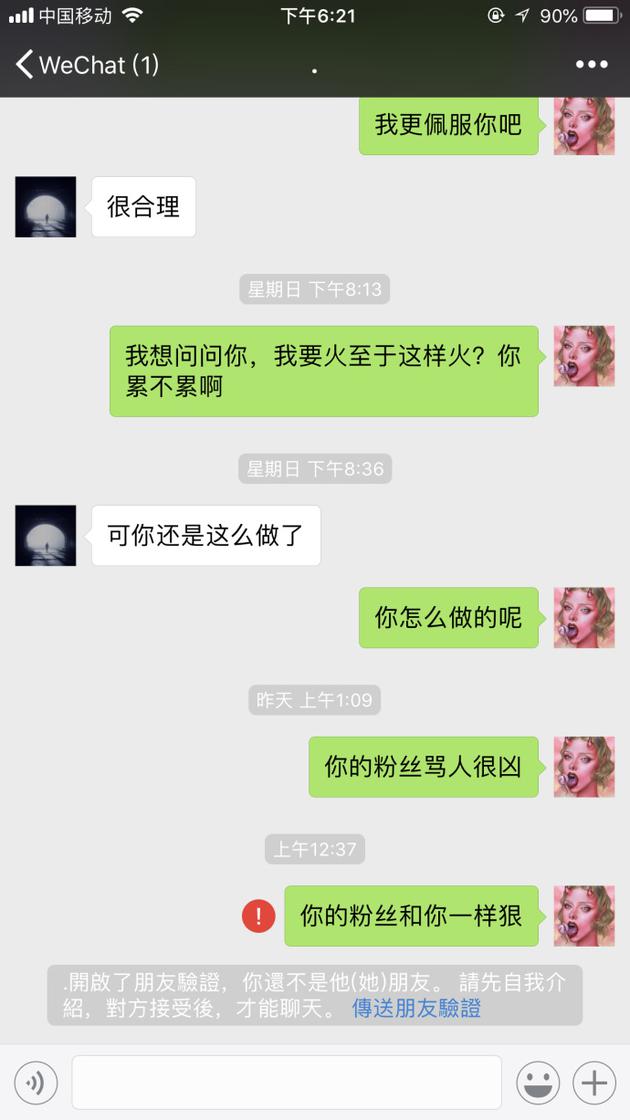Tap the 傳送朋友驗證 link

[x=416, y=1008]
